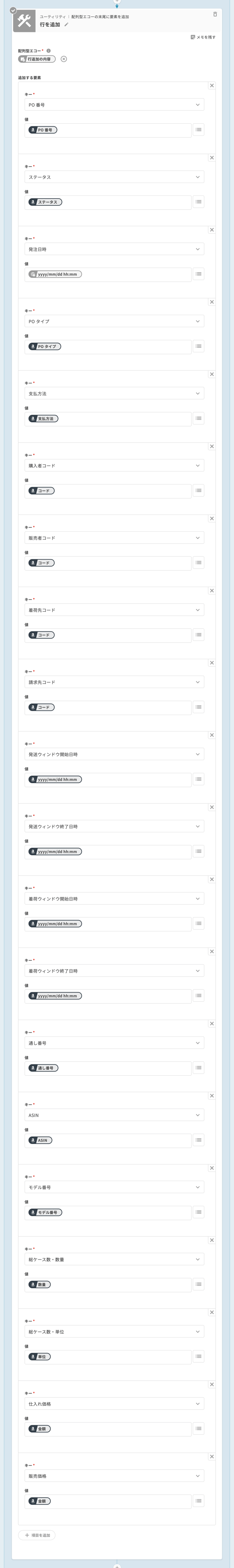Remove the PO タイプ element block

(x=212, y=302)
